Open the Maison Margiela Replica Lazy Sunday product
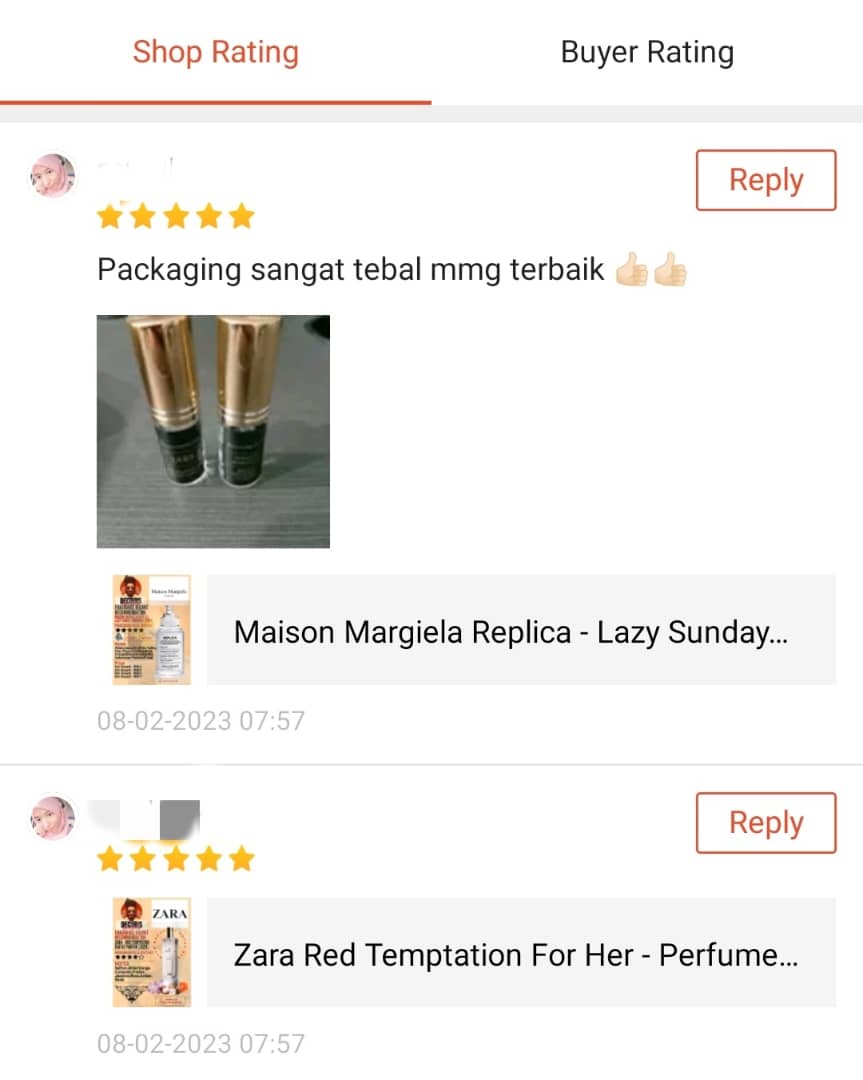Viewport: 863px width, 1080px height. (x=510, y=632)
